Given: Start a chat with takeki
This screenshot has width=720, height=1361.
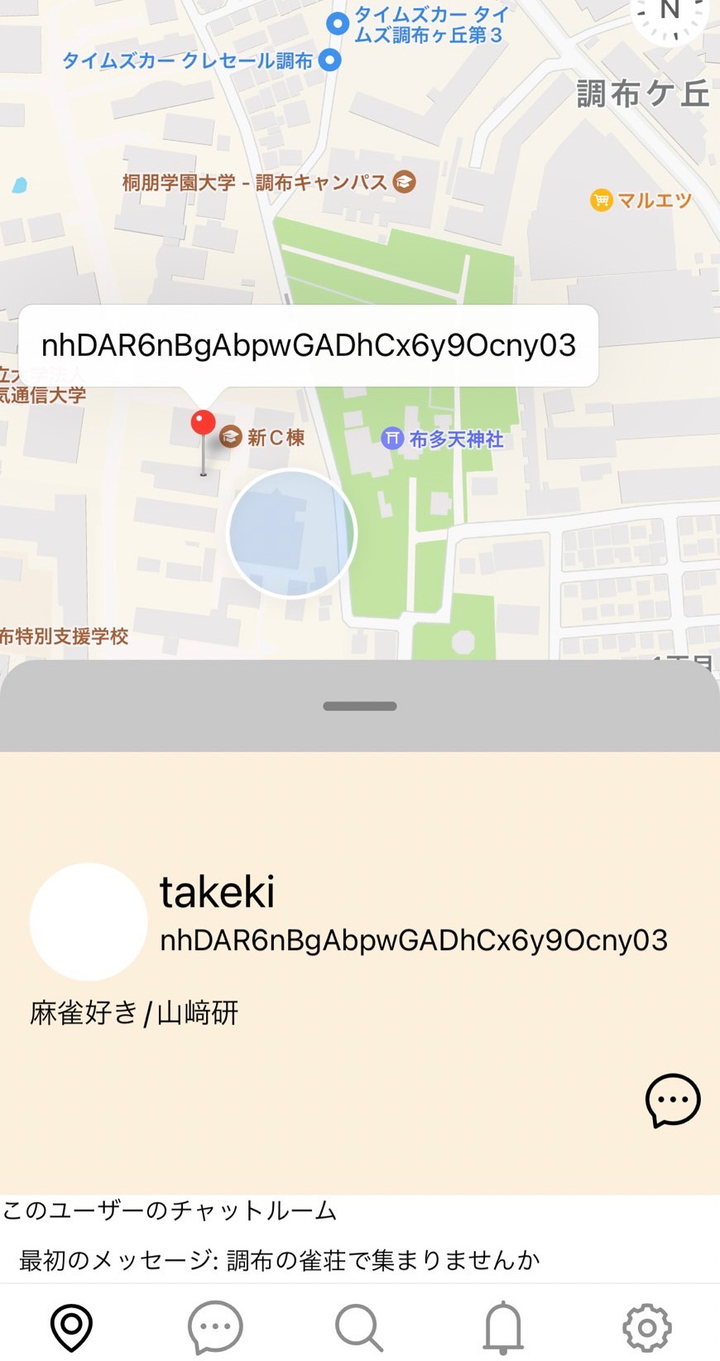Looking at the screenshot, I should click(x=673, y=1101).
